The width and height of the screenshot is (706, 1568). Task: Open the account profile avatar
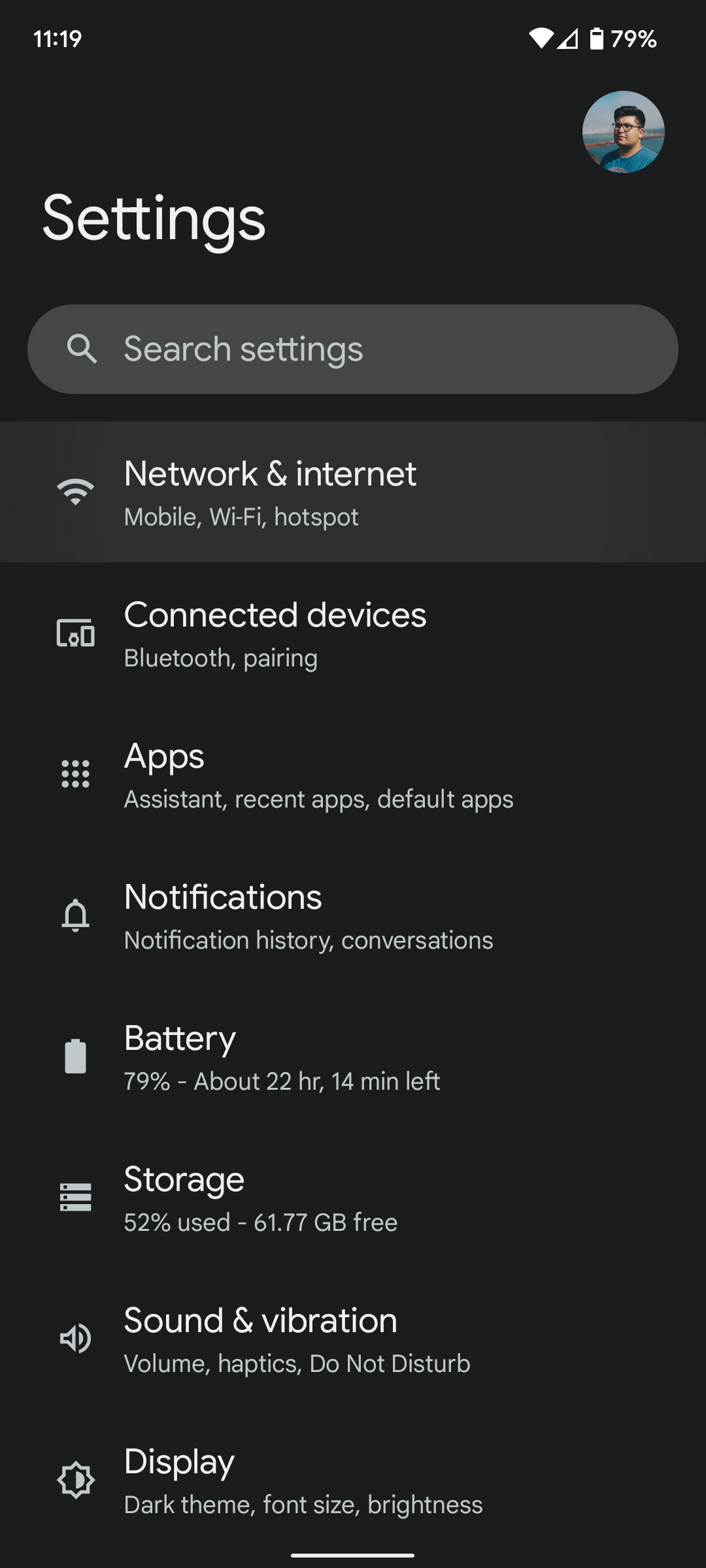(x=623, y=132)
